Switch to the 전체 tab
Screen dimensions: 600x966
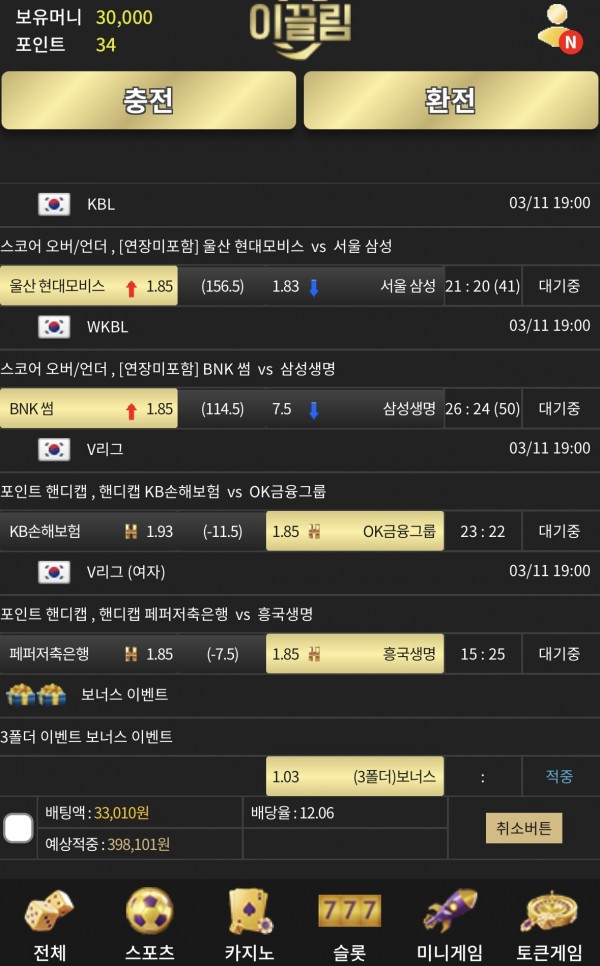click(49, 924)
